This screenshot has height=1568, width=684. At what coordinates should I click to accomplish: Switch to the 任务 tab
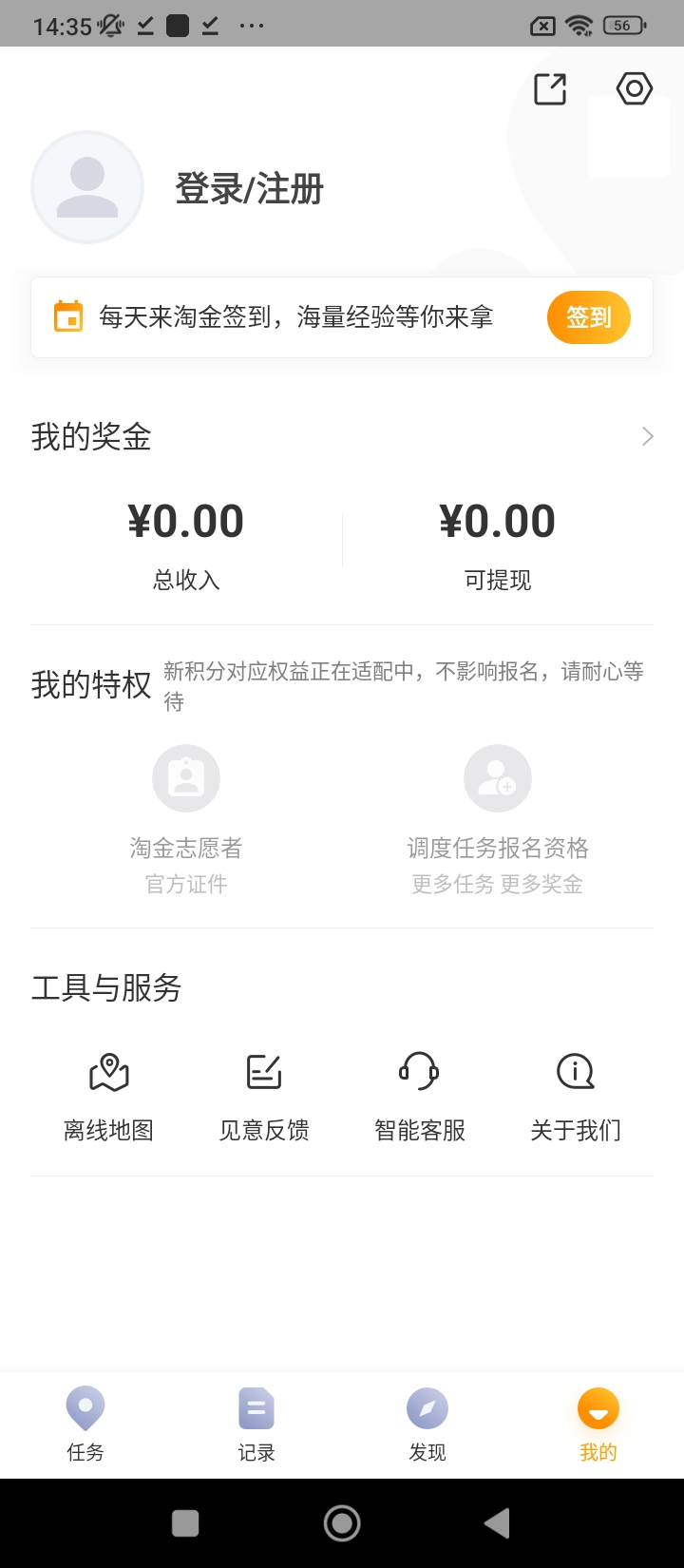coord(85,1425)
